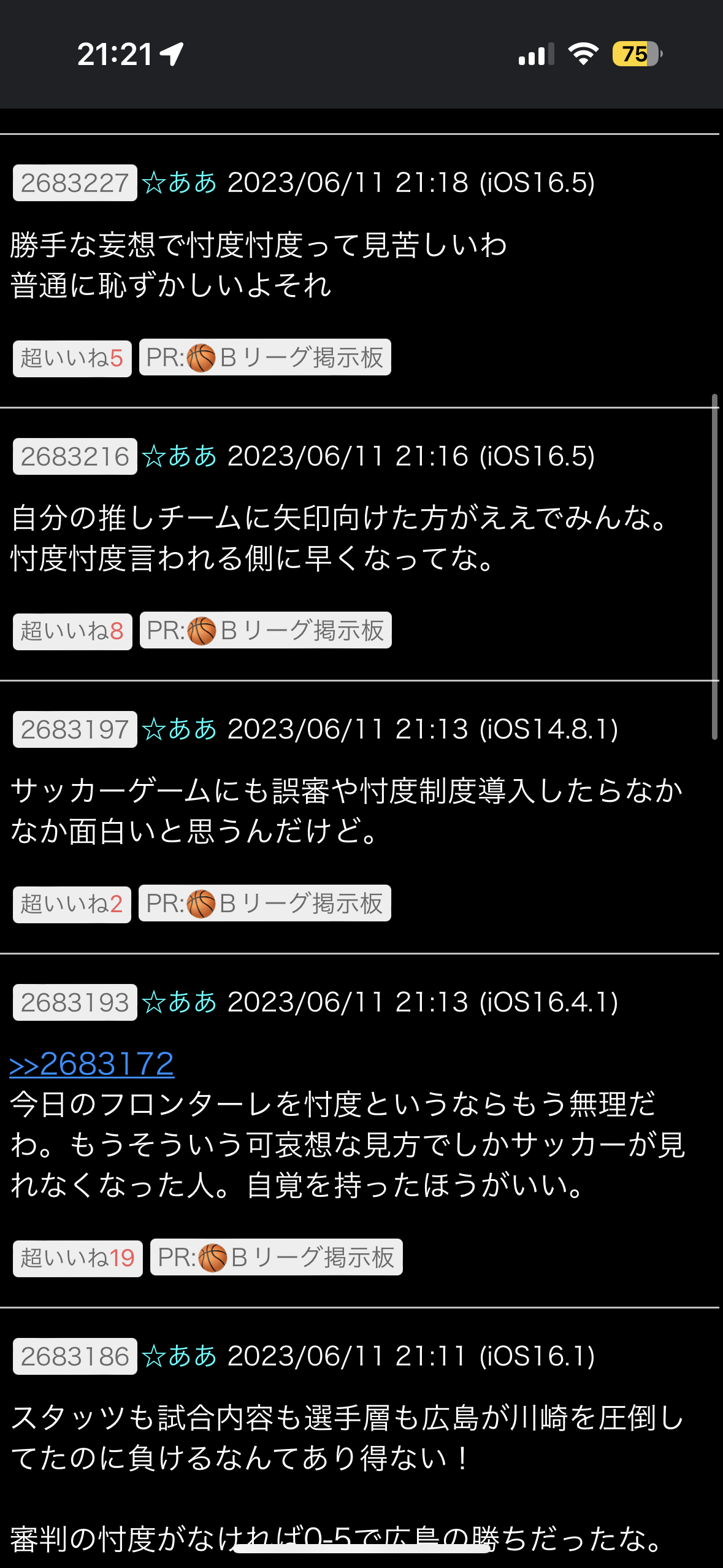Like post 2683227 with 超いいね5

pos(72,358)
